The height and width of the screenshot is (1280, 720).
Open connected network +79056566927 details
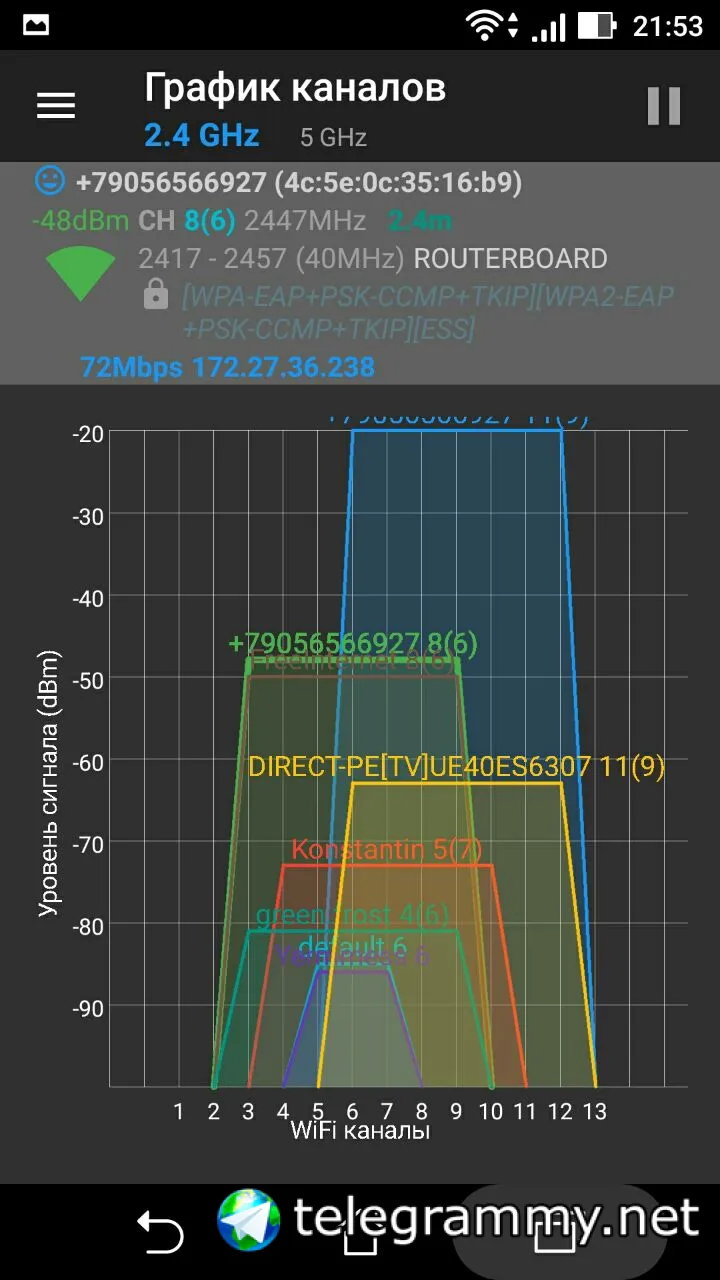[359, 271]
